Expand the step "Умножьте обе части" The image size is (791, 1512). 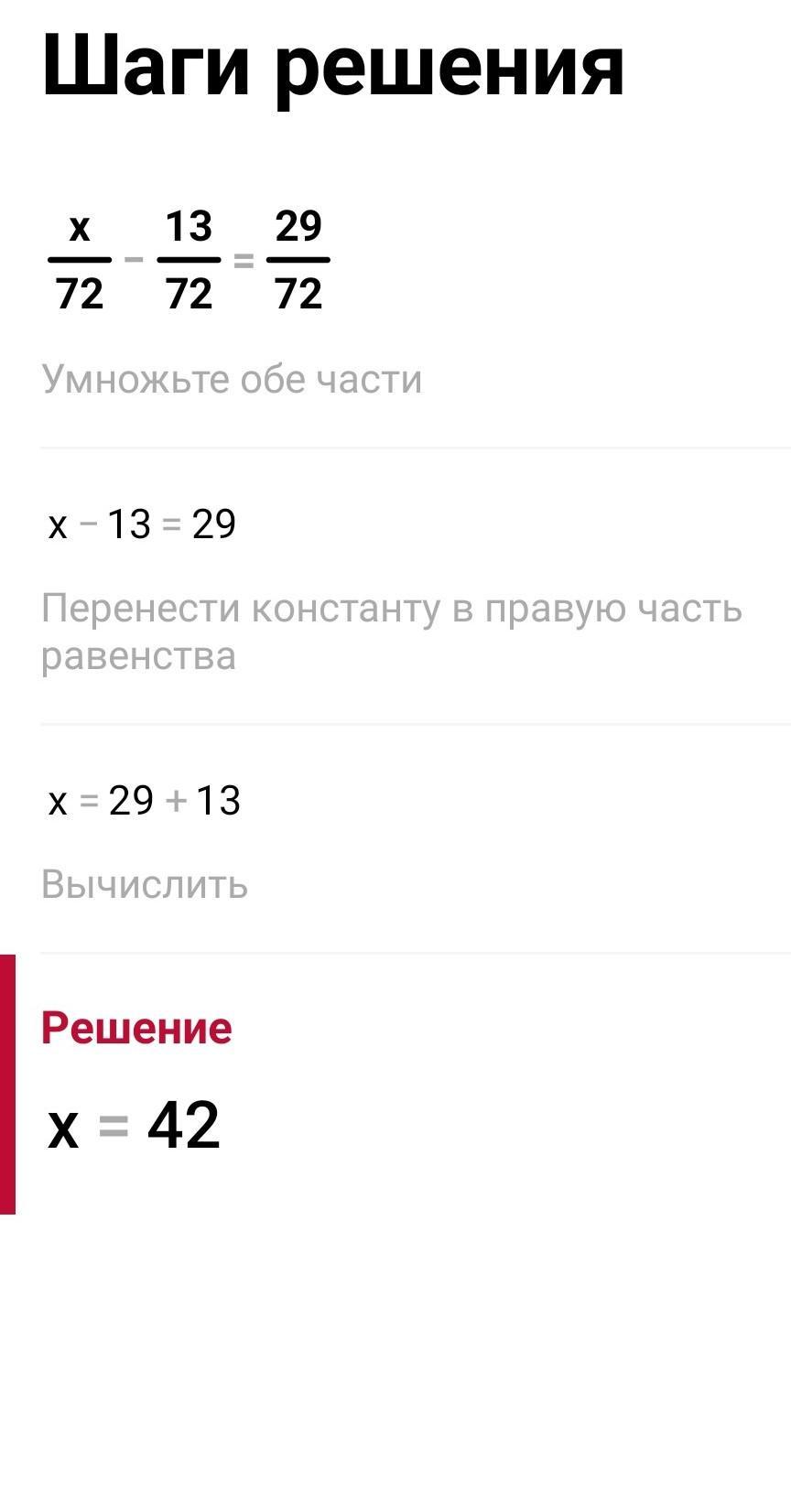coord(232,379)
